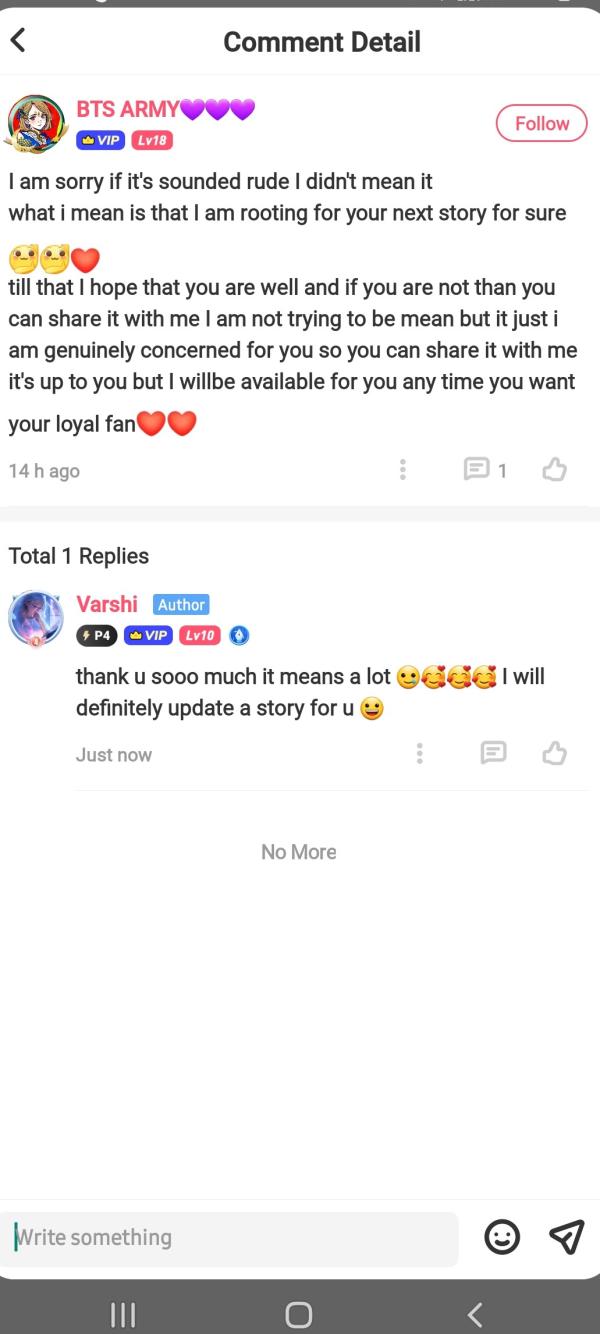Tap Varshi's username
Image resolution: width=600 pixels, height=1334 pixels.
point(107,604)
